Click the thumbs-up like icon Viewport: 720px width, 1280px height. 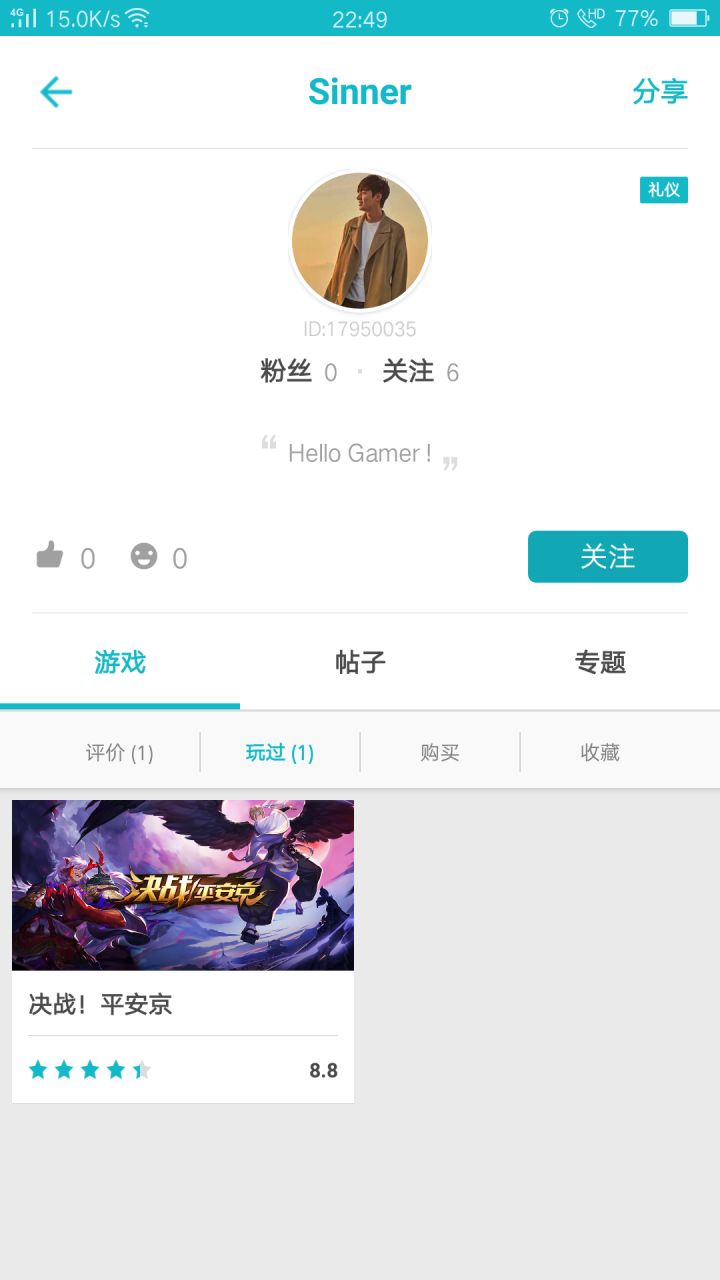tap(48, 556)
